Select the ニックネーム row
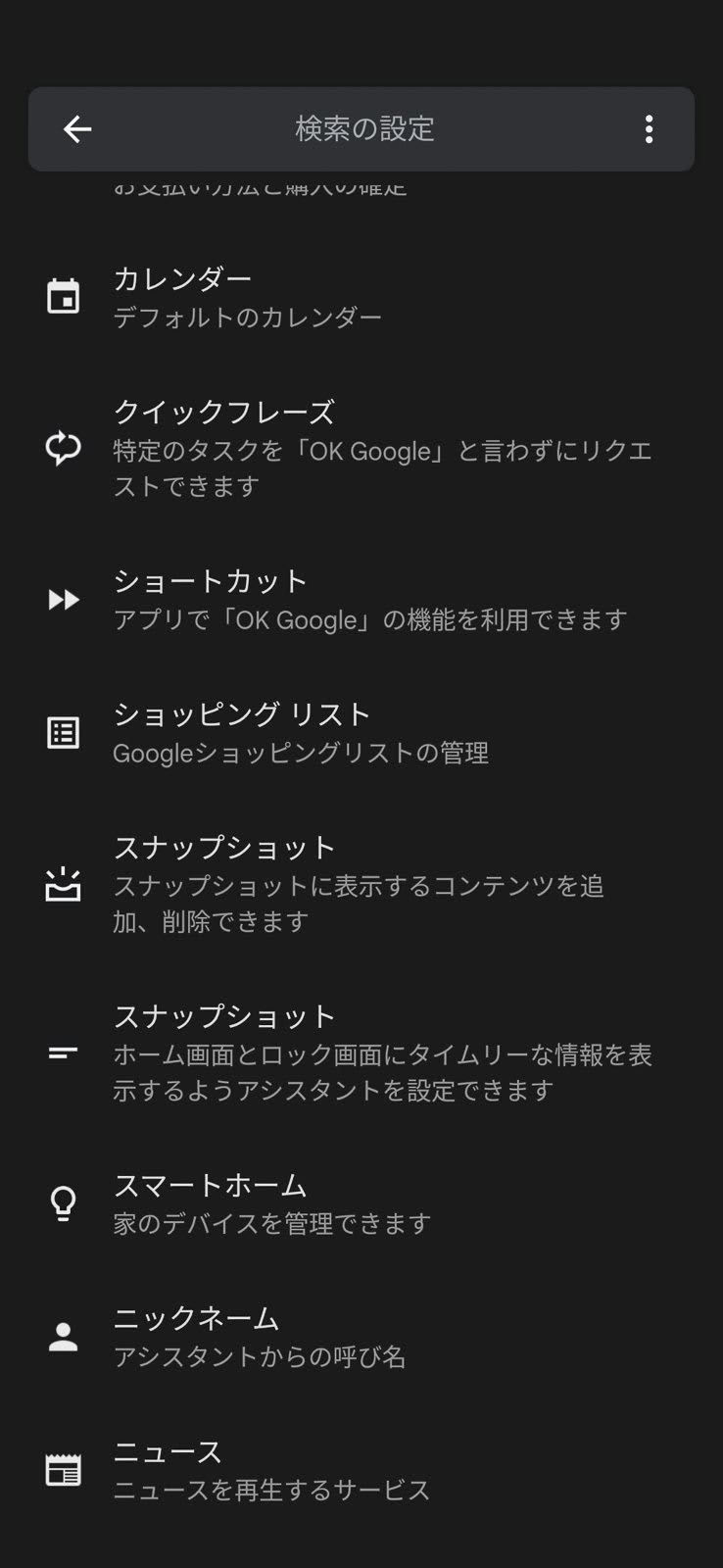 [361, 1336]
